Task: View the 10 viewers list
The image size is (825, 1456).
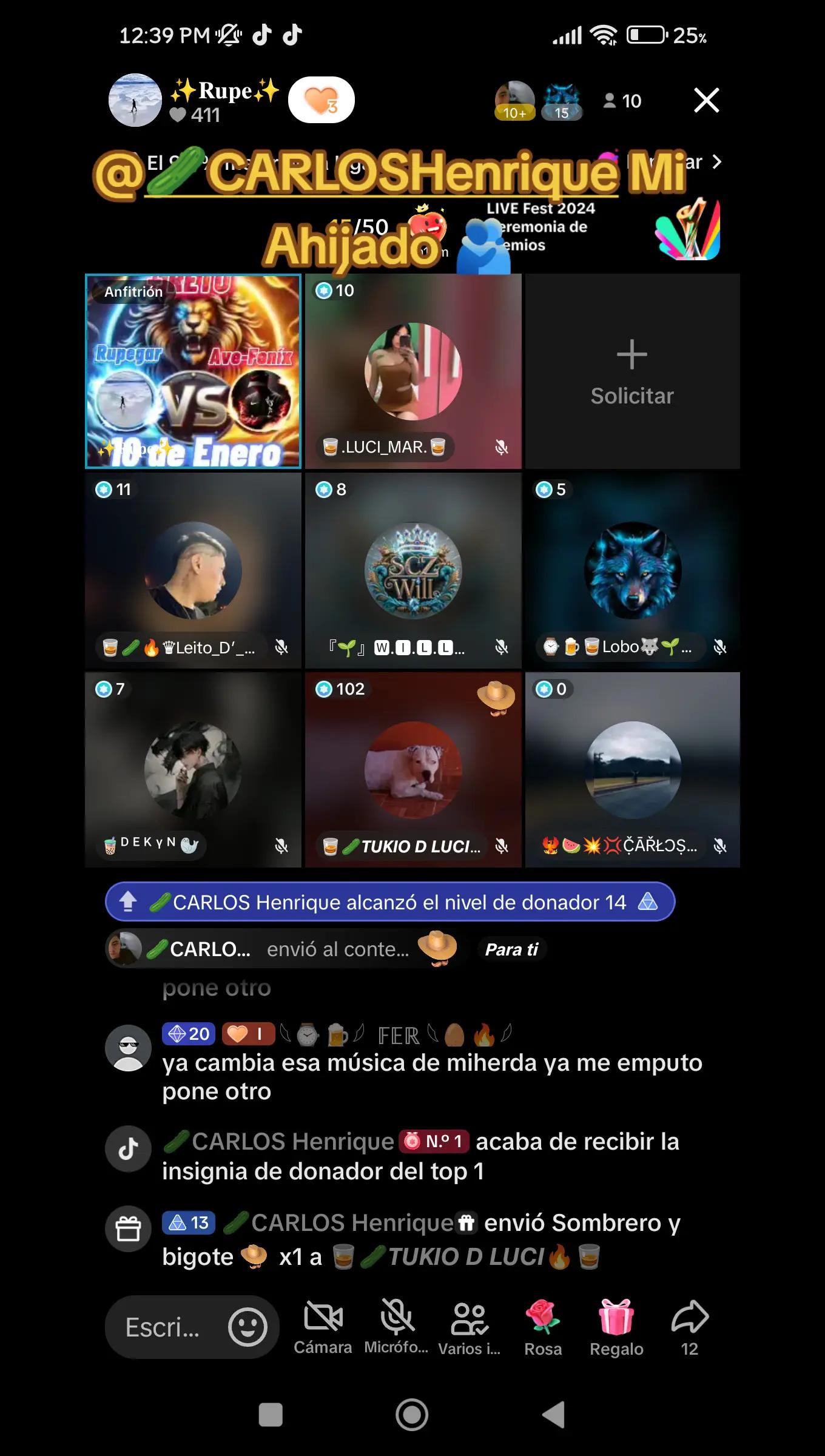Action: [622, 101]
